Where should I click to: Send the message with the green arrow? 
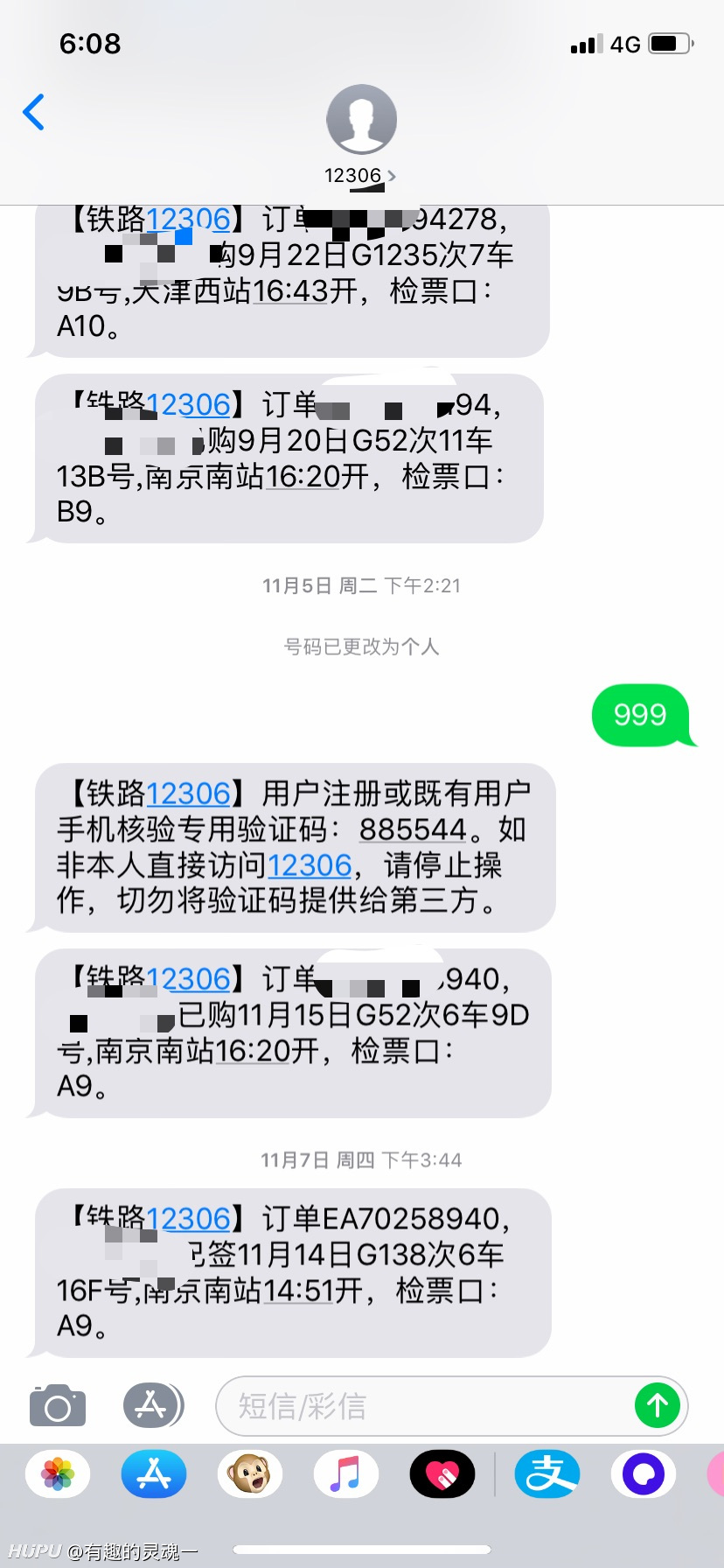pos(658,1406)
